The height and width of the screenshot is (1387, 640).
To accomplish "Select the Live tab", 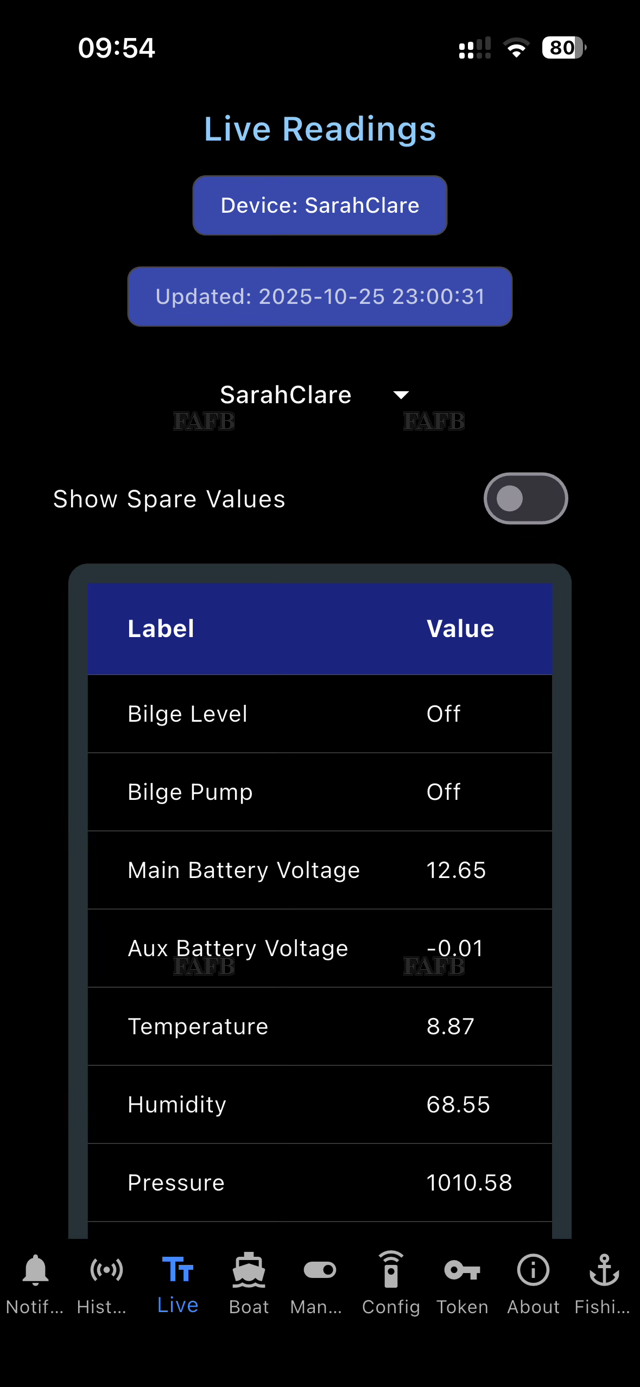I will pyautogui.click(x=177, y=1284).
